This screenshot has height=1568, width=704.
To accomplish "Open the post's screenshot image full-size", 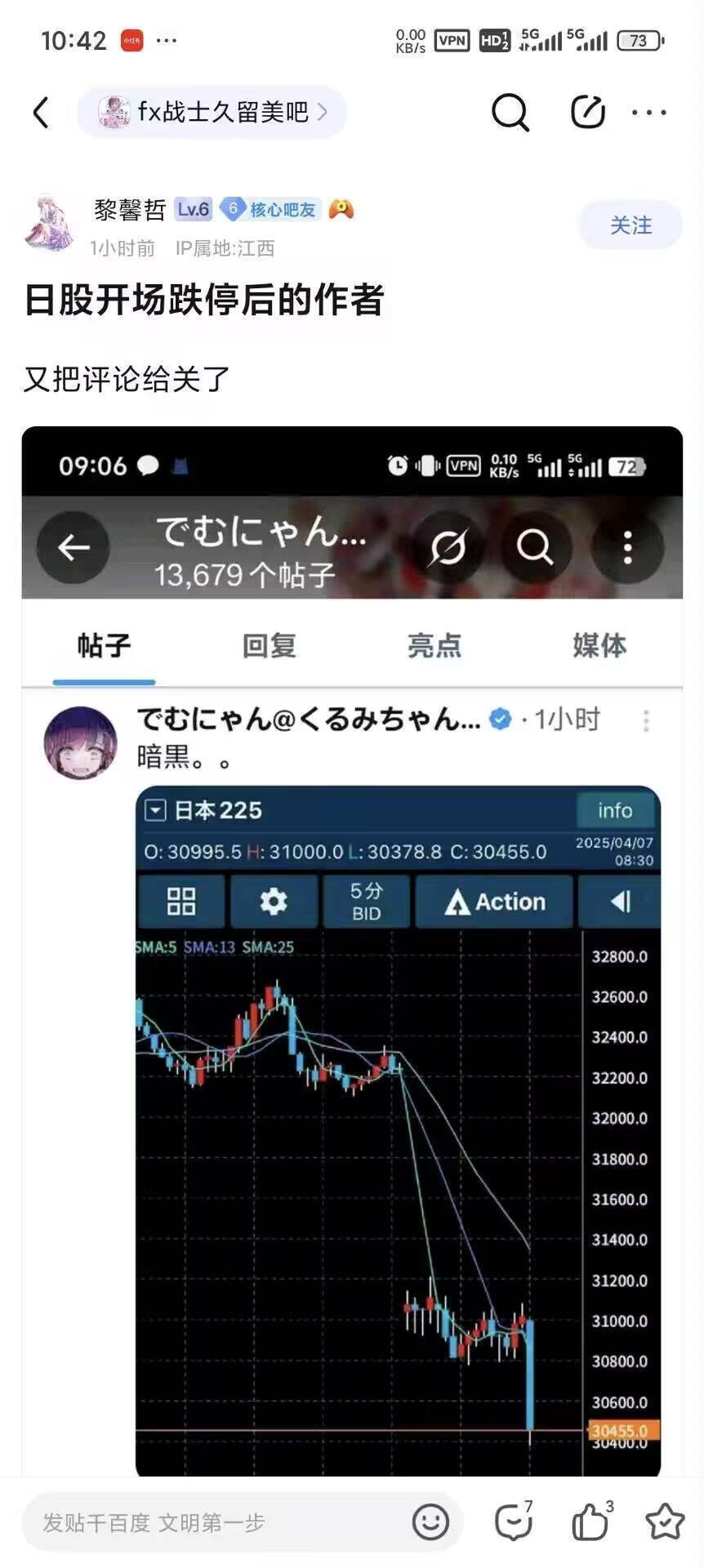I will pos(352,947).
